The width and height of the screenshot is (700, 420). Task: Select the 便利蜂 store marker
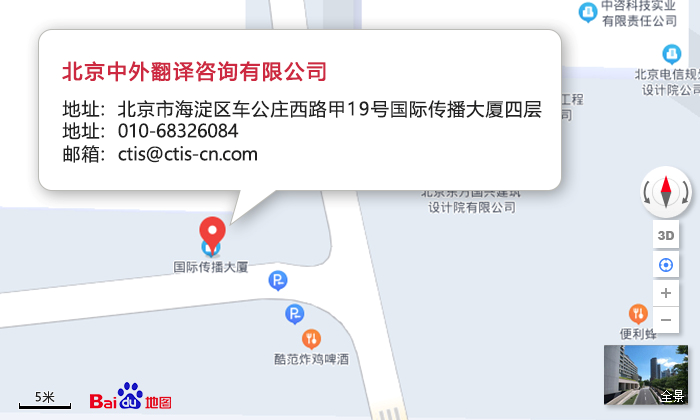pos(637,313)
